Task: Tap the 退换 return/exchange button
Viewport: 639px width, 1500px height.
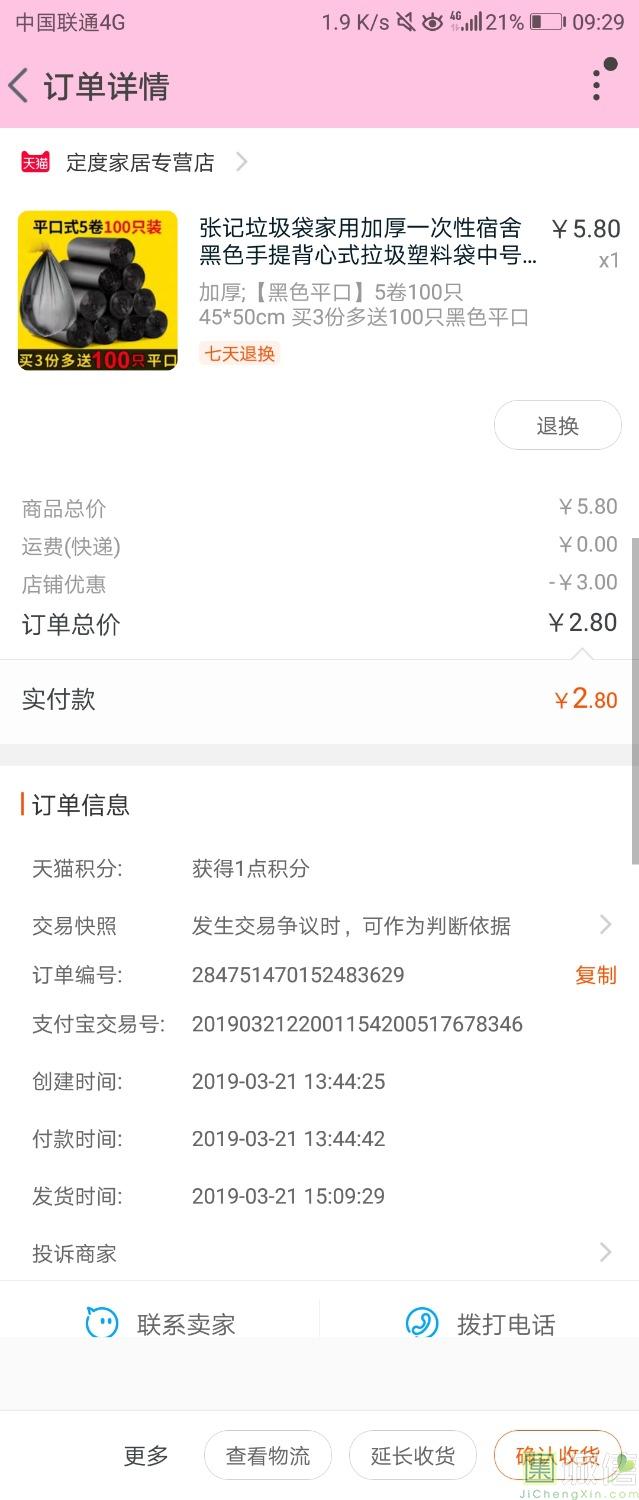Action: [557, 426]
